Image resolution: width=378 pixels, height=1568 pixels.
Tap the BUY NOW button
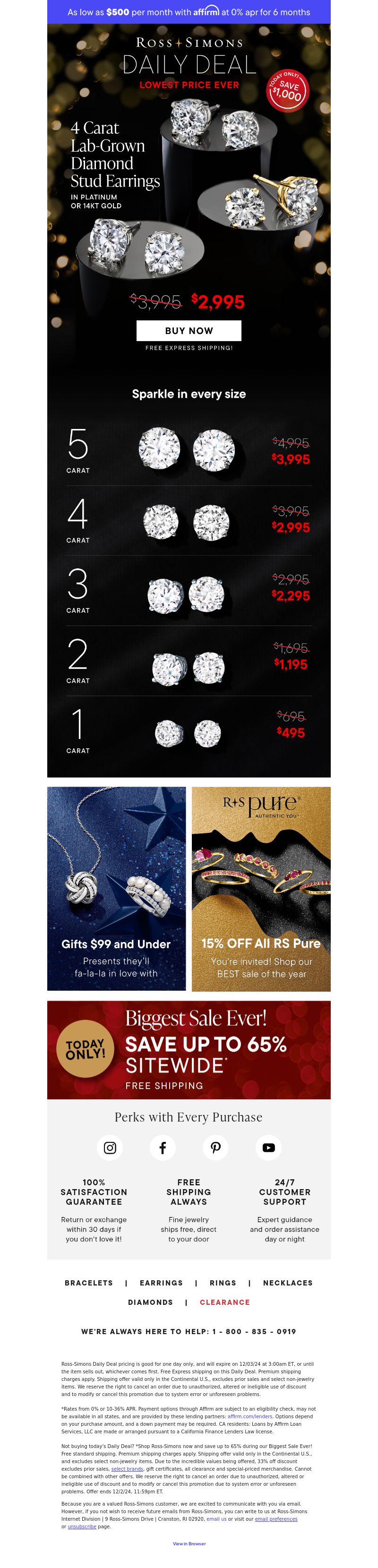coord(189,331)
